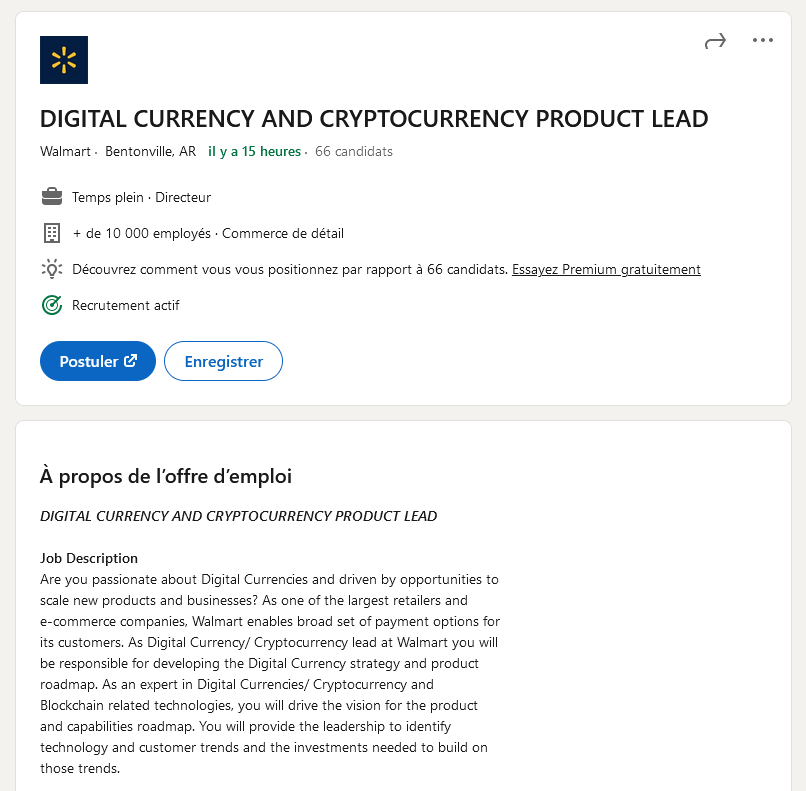The height and width of the screenshot is (791, 806).
Task: Open the Walmart company logo
Action: [x=64, y=60]
